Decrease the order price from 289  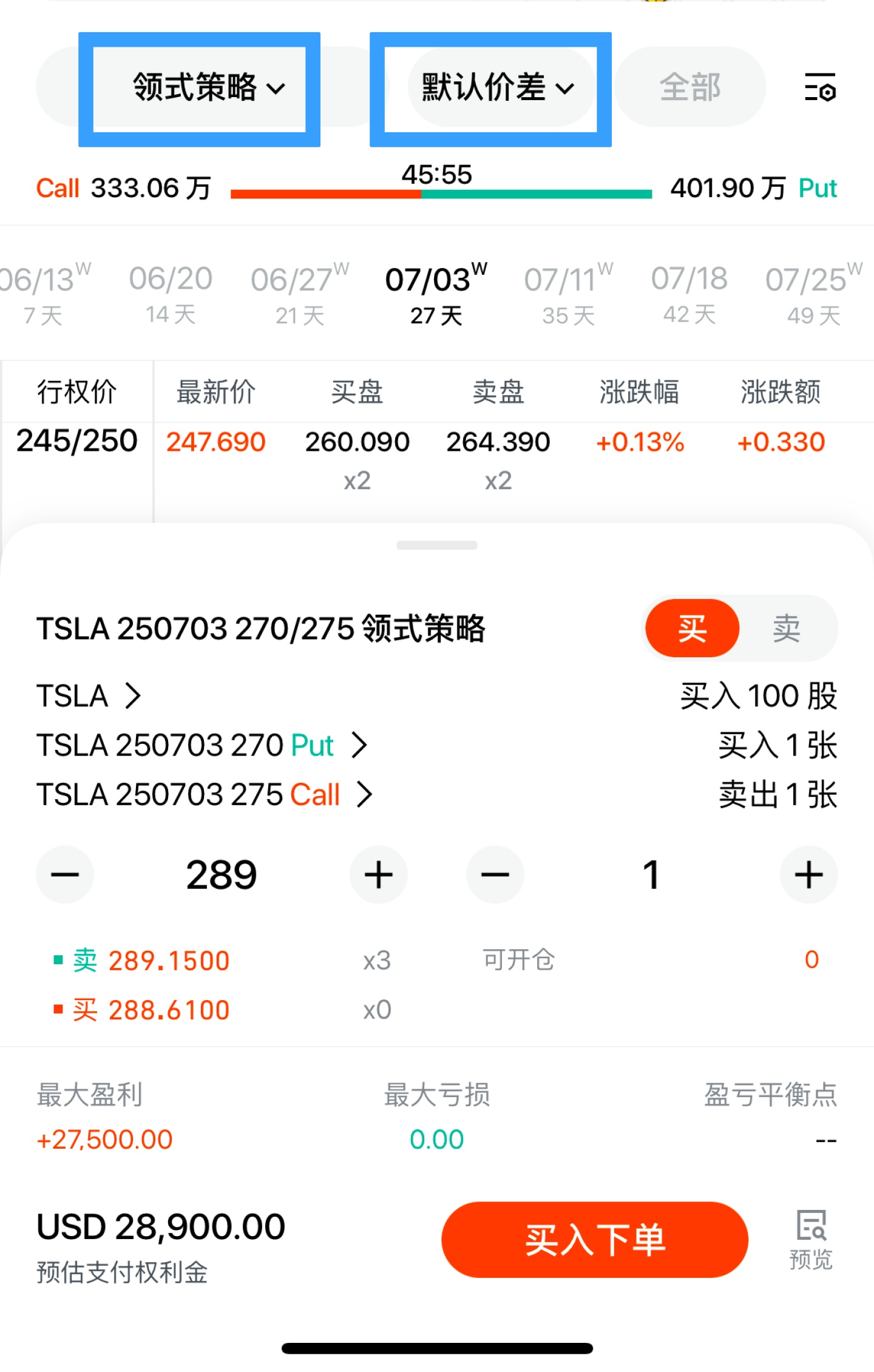click(x=65, y=874)
